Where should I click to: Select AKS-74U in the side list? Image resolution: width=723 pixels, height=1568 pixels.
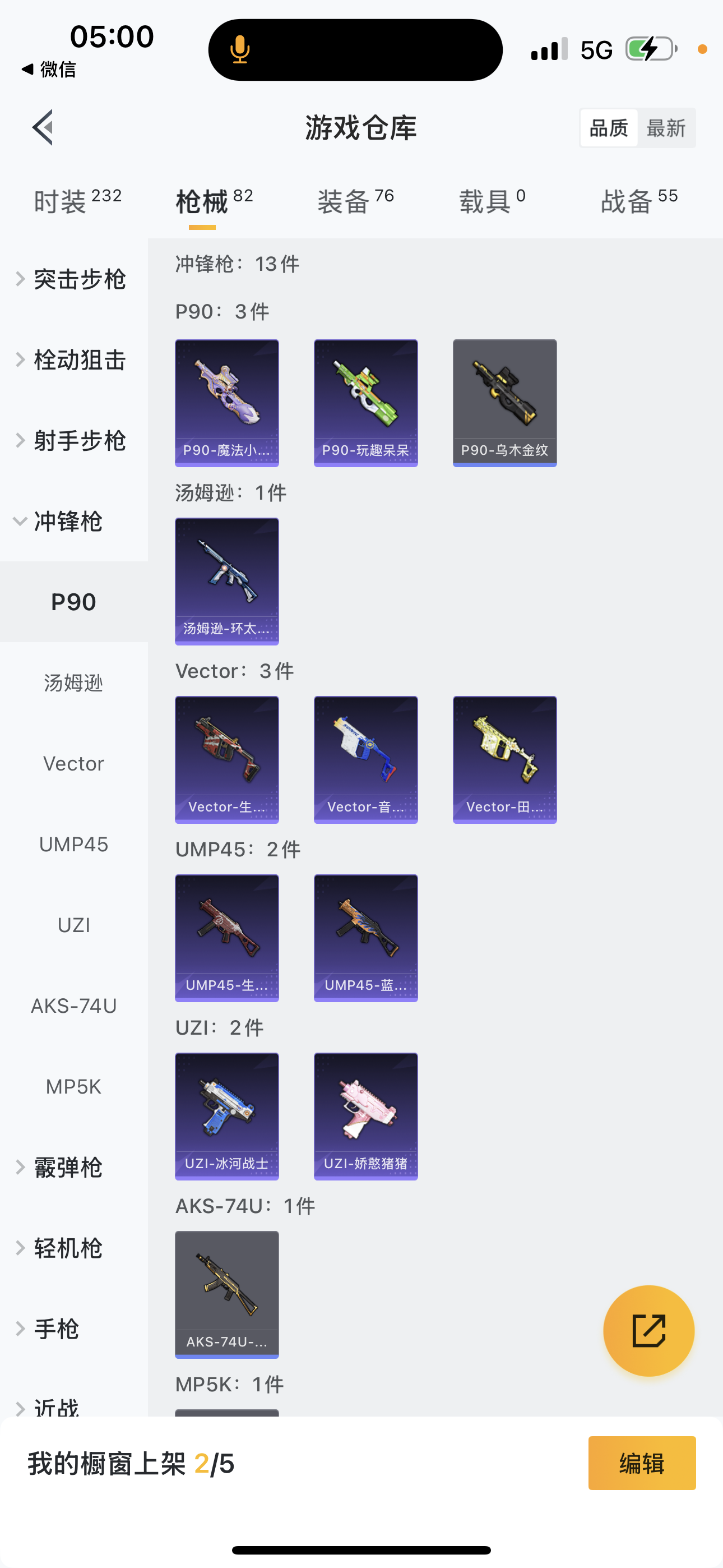pos(73,1006)
